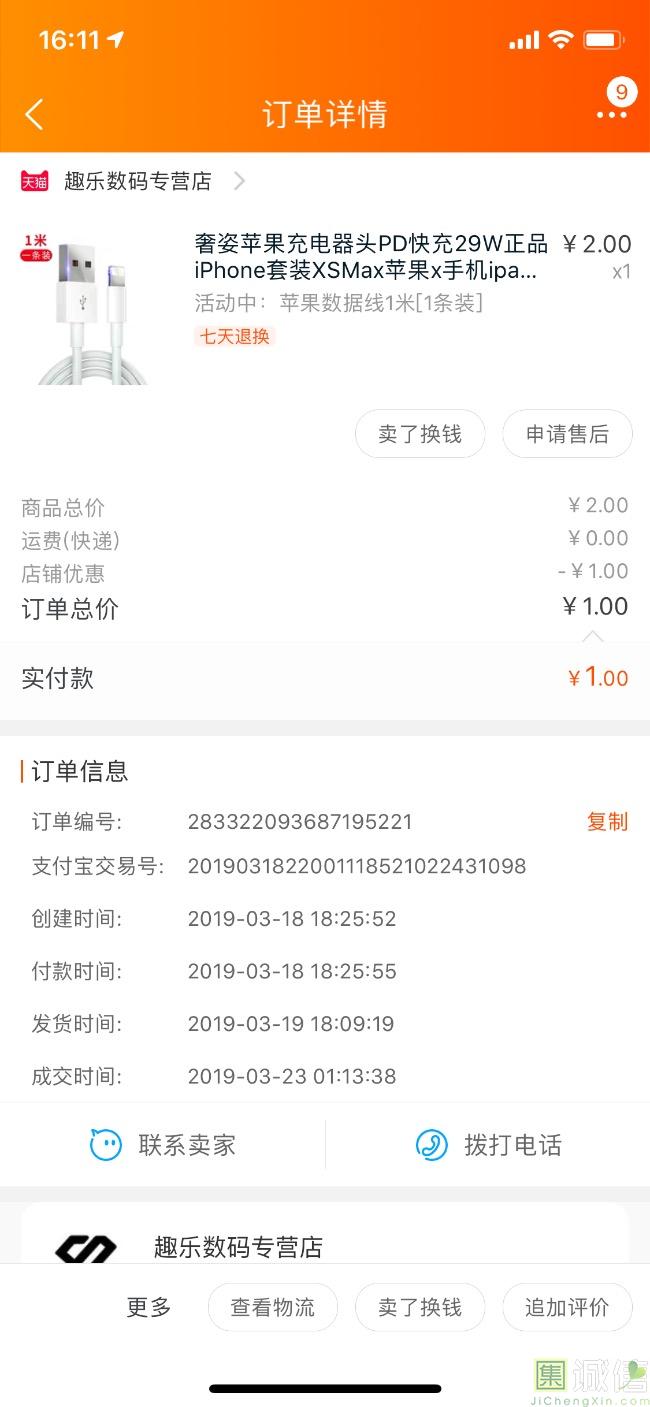This screenshot has width=650, height=1407.
Task: Tap 卖了换钱 under the product
Action: (x=420, y=434)
